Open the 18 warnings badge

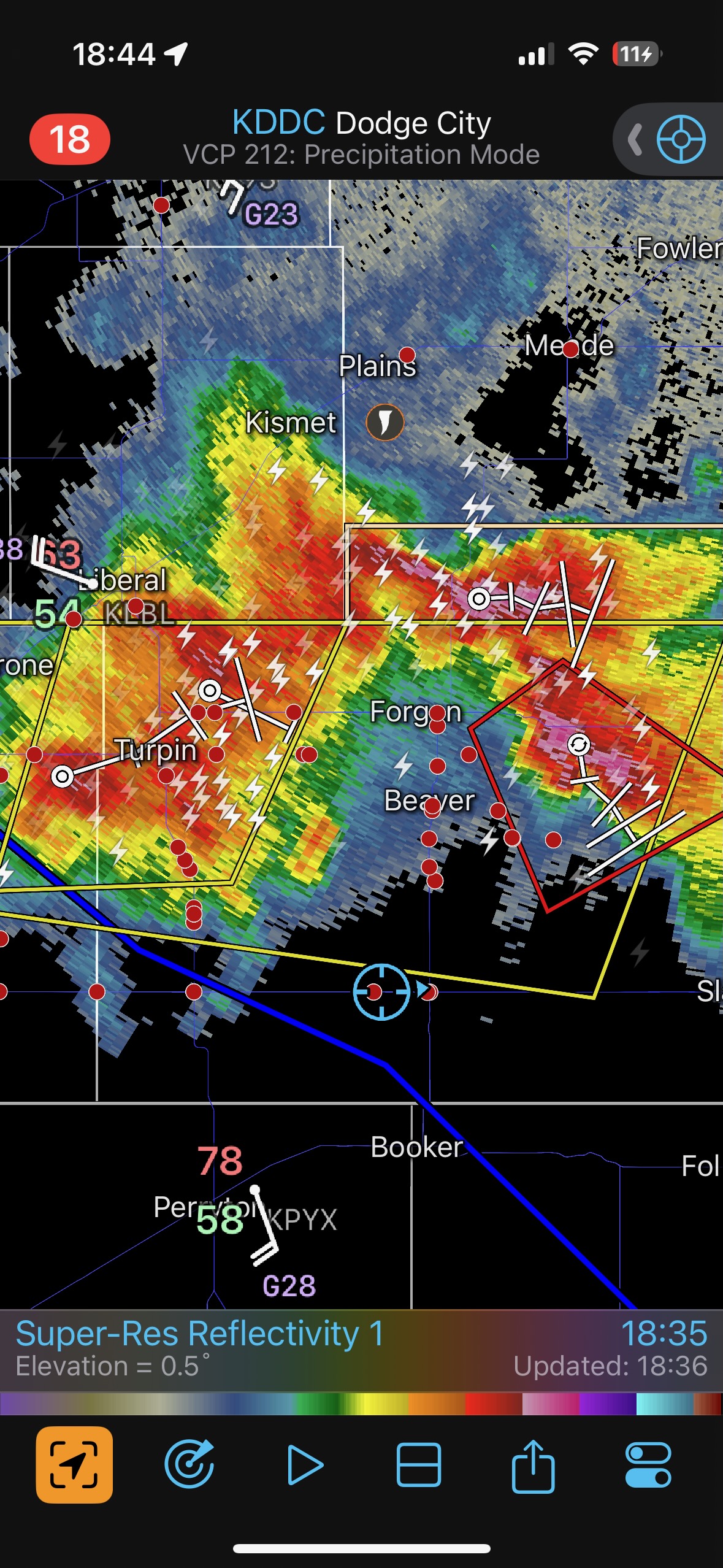coord(69,139)
